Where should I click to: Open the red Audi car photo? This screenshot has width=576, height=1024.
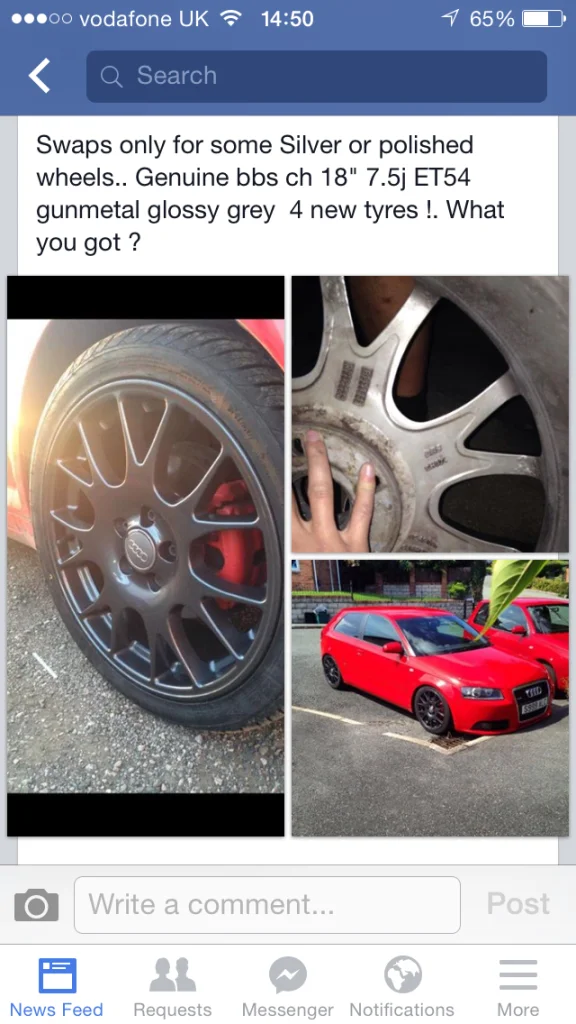click(x=430, y=697)
